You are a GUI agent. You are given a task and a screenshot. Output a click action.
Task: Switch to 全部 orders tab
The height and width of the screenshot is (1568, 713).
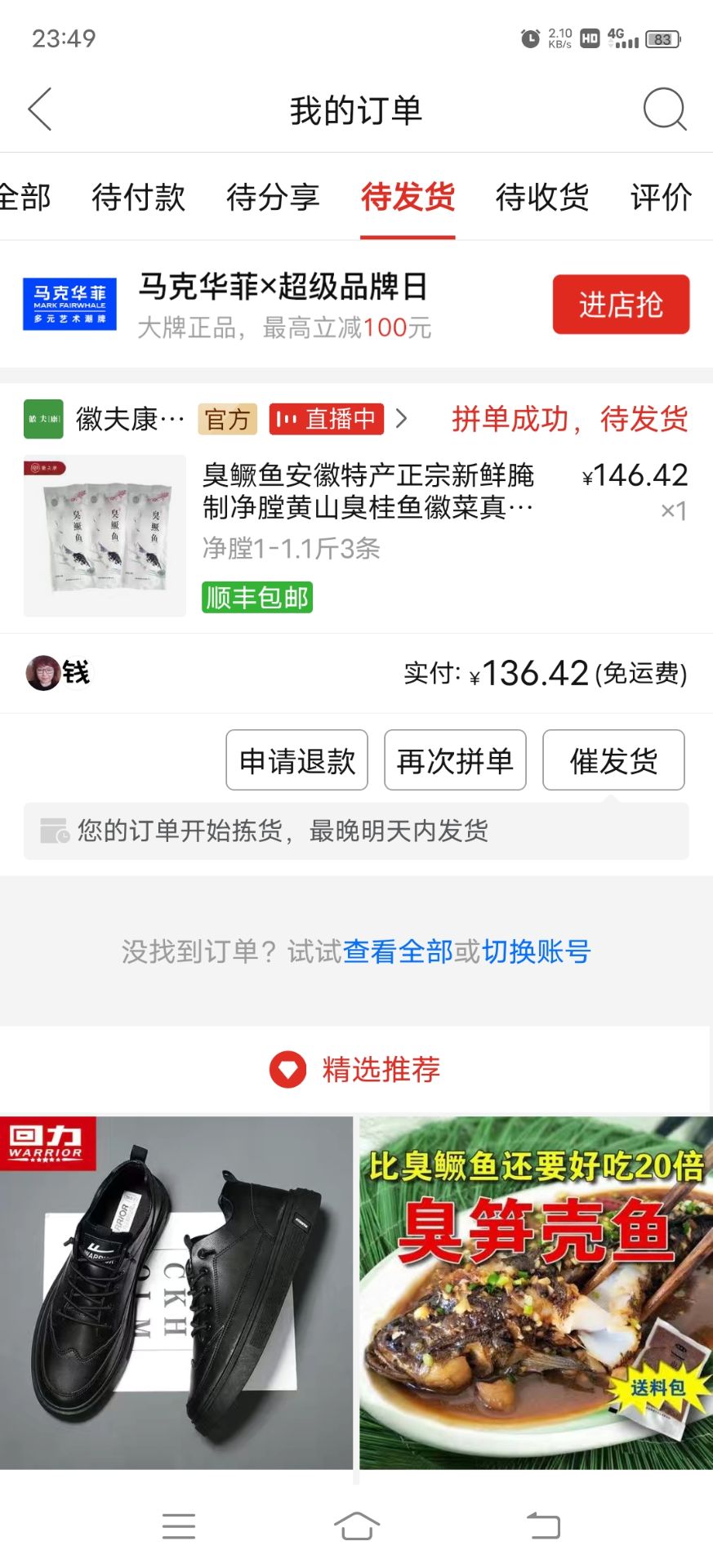tap(25, 198)
